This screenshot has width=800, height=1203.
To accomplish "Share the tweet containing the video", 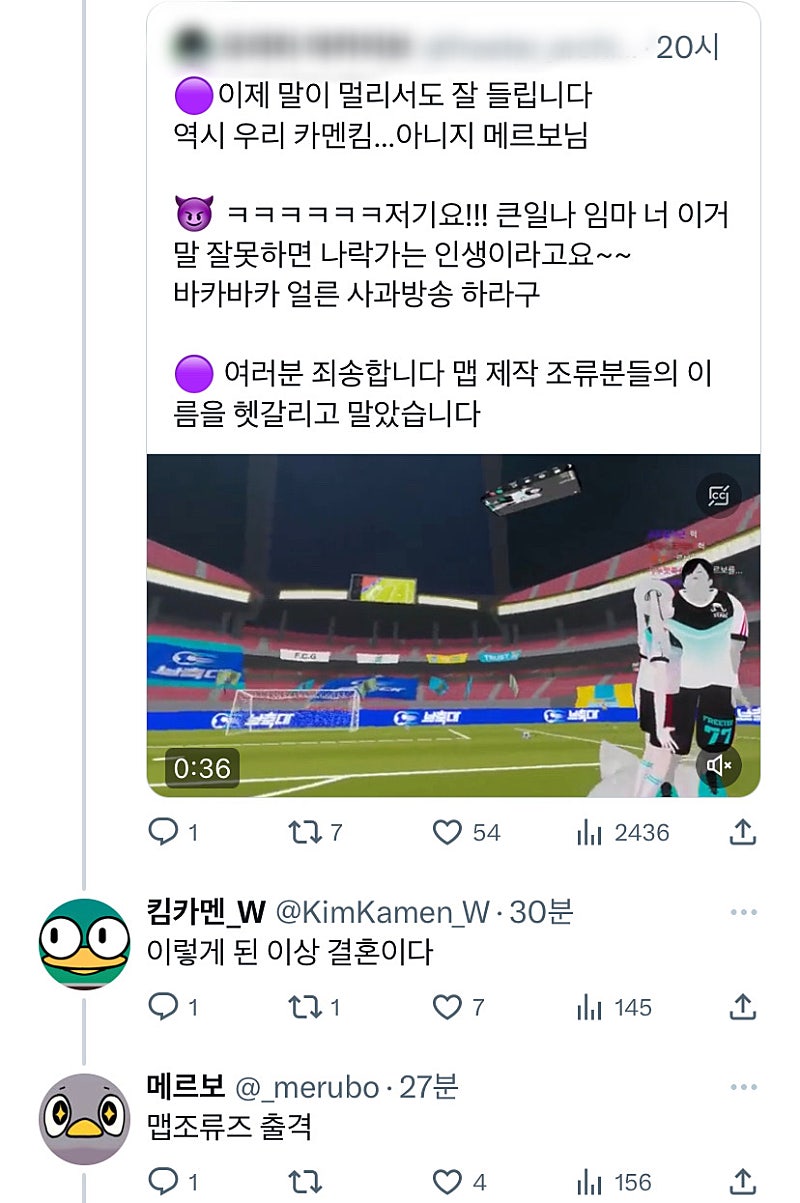I will 742,832.
